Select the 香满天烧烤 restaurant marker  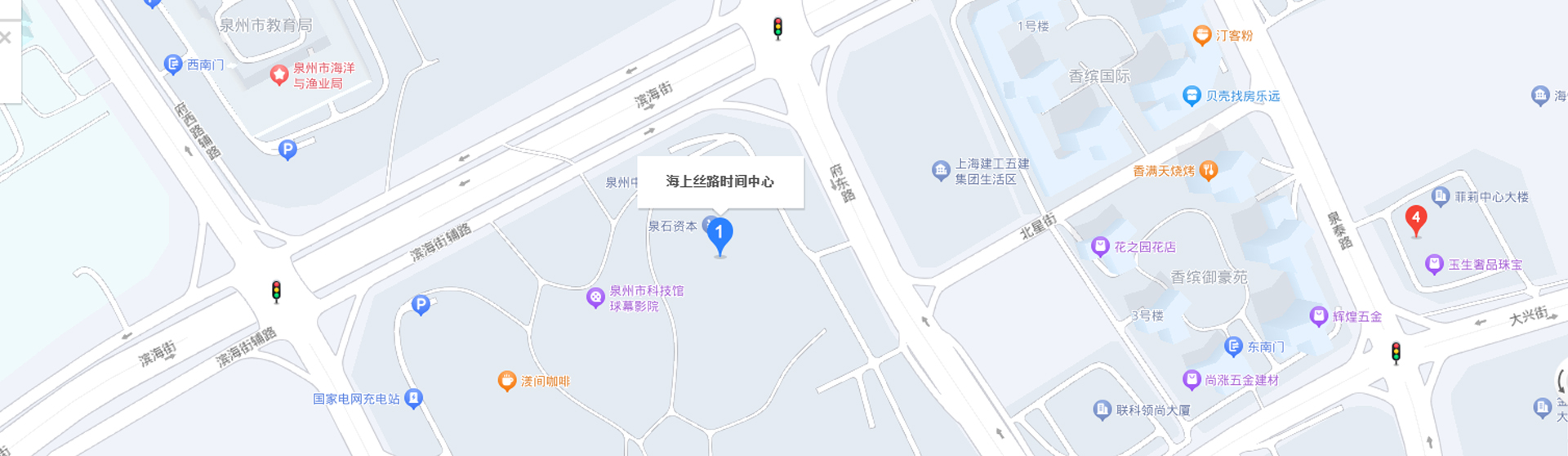[1208, 170]
